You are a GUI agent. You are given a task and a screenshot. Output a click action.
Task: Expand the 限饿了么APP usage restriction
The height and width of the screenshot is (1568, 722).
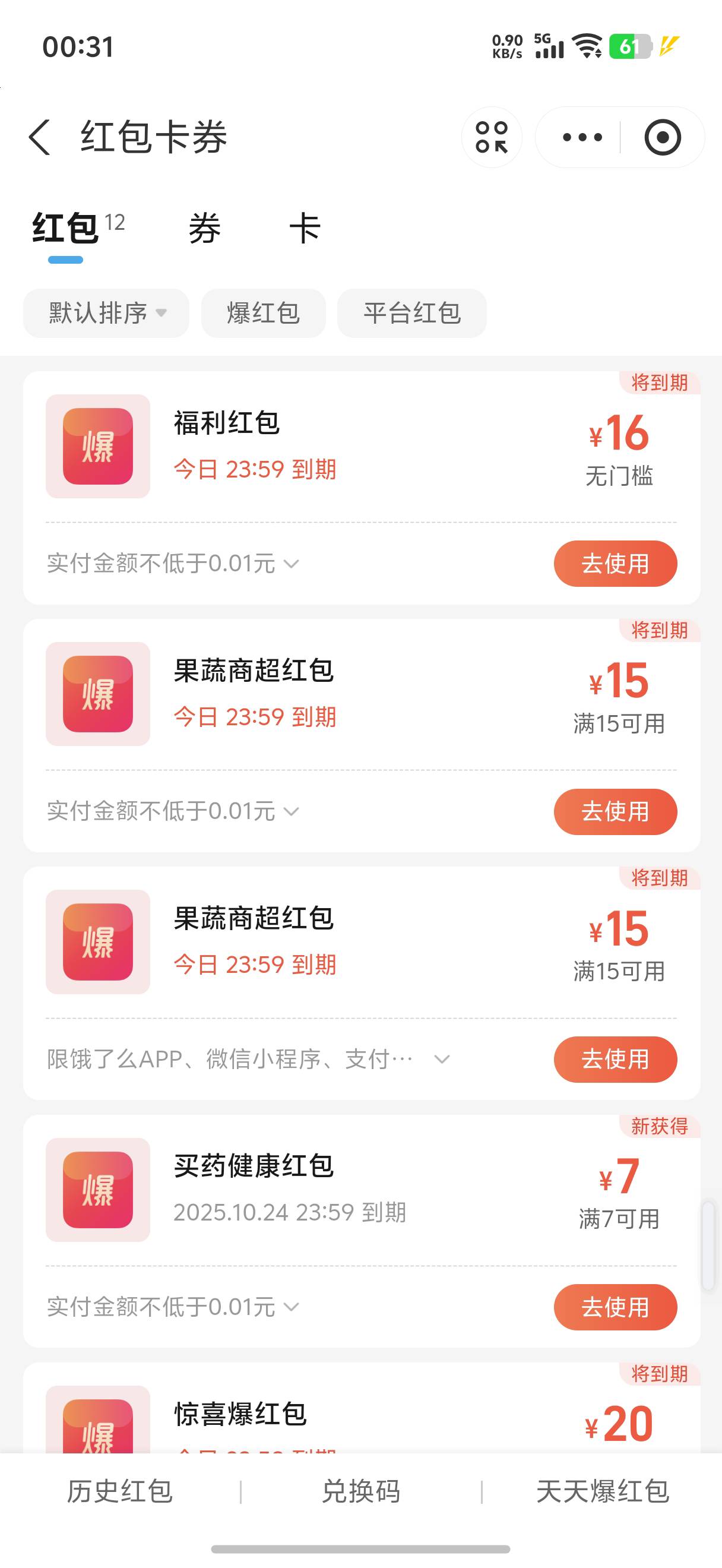442,1059
